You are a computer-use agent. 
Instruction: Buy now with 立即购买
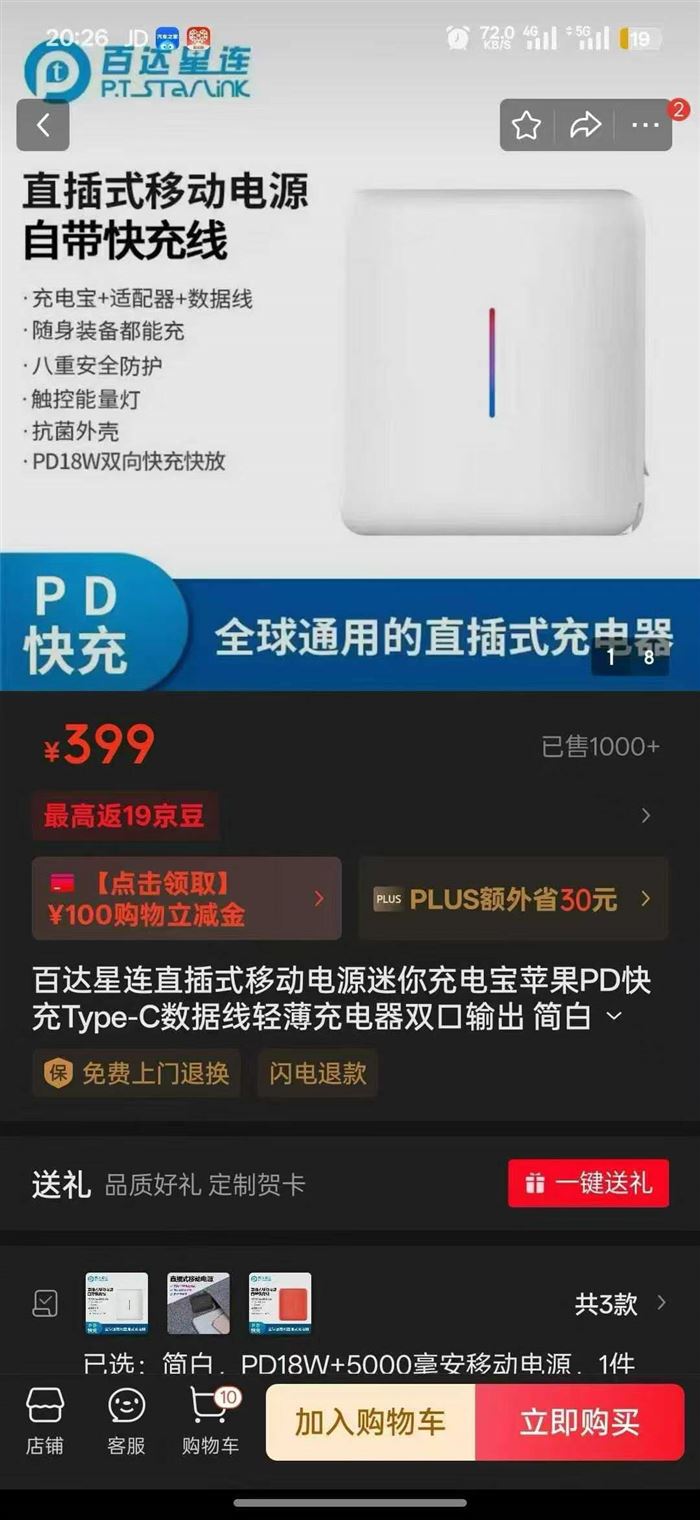580,1422
